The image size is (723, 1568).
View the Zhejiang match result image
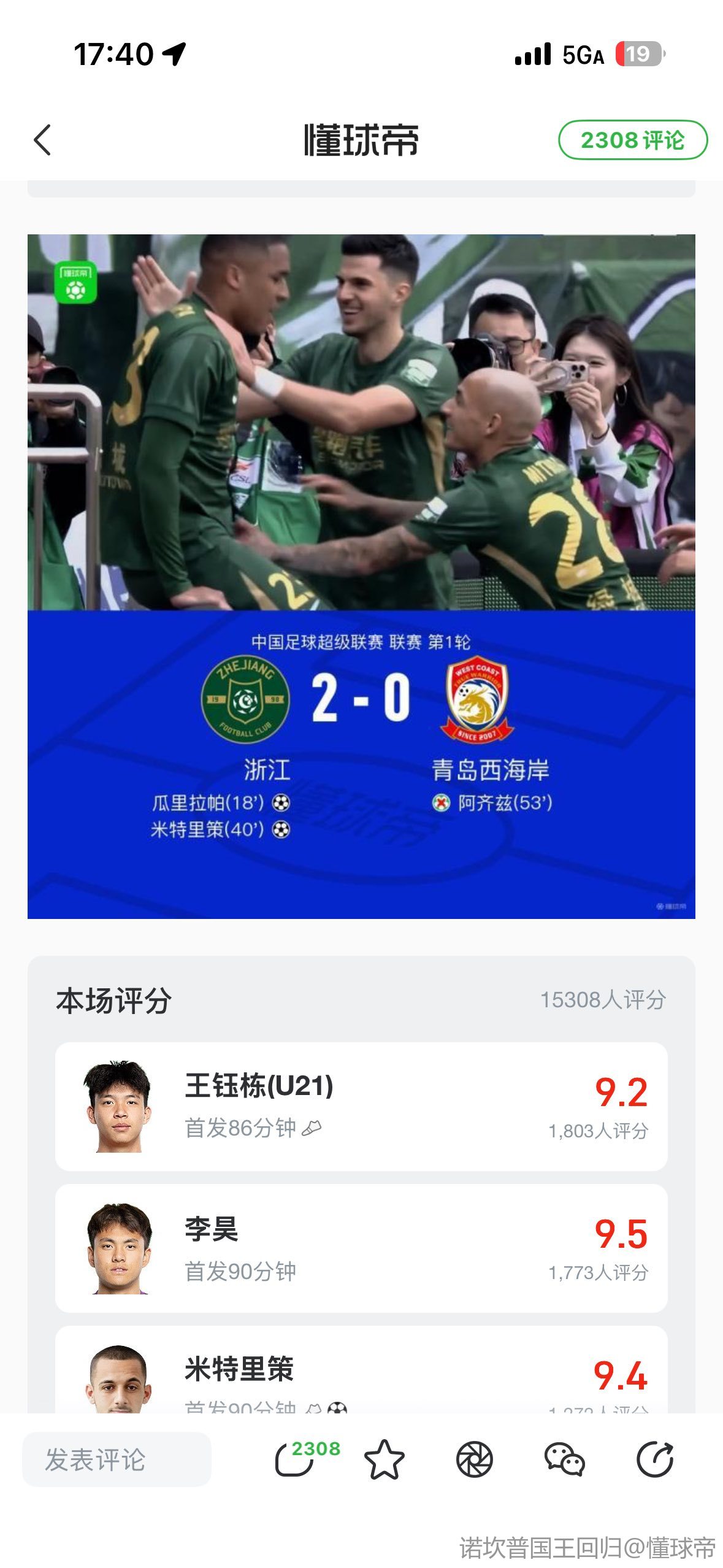(361, 576)
